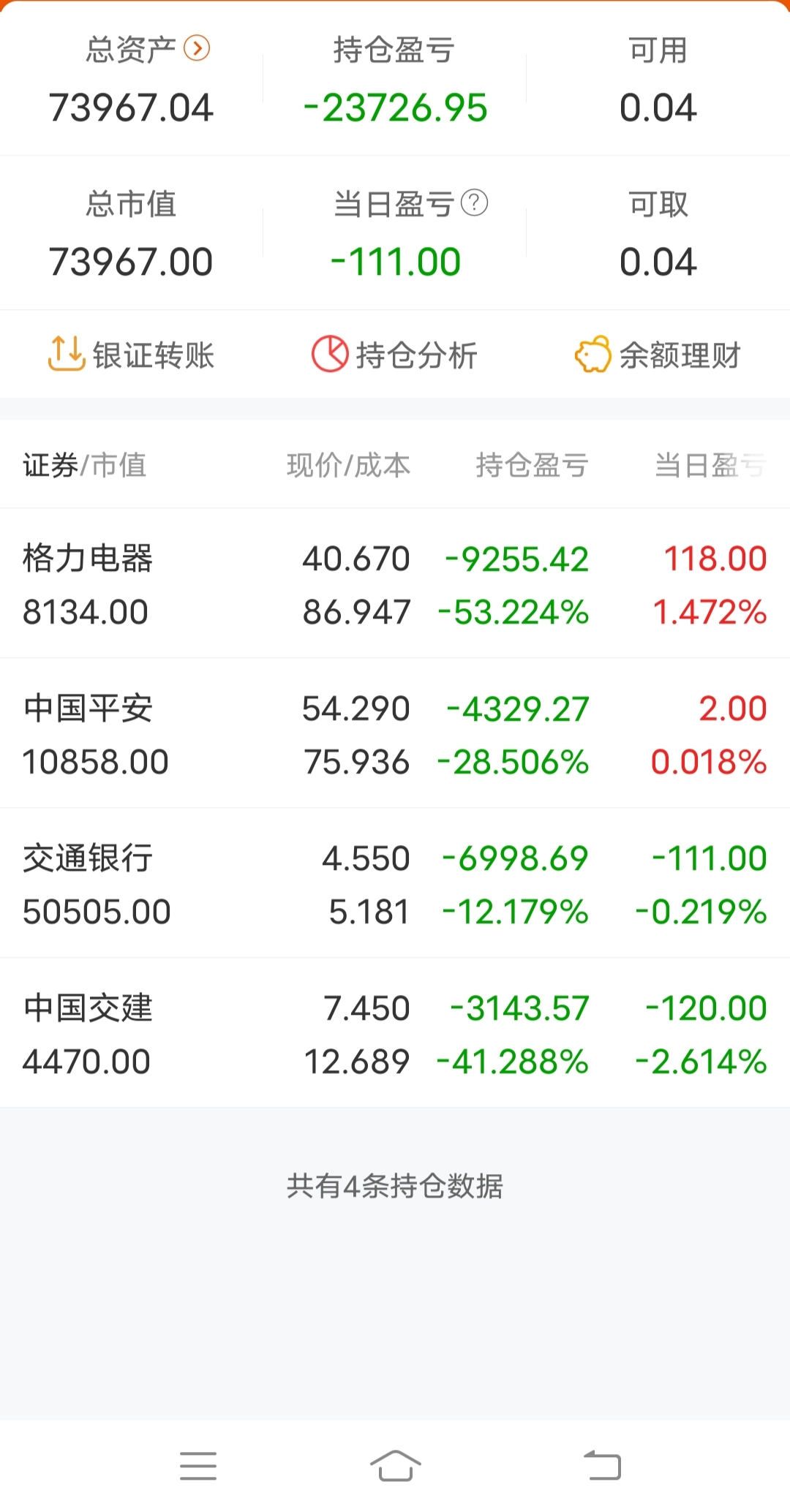Open total assets details arrow
Viewport: 790px width, 1512px height.
tap(197, 49)
